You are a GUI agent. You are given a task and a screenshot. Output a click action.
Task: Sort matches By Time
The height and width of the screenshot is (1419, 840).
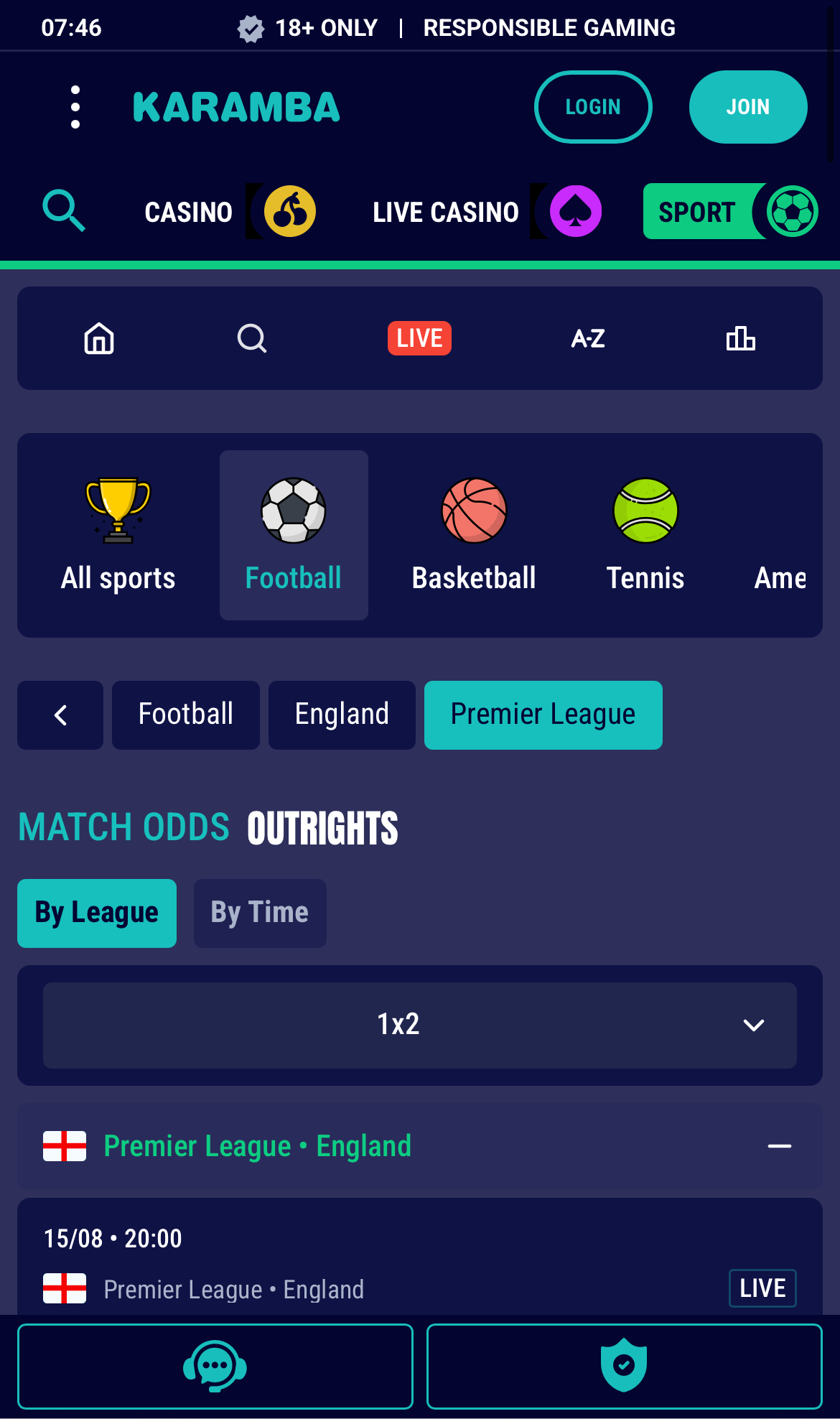(x=260, y=913)
